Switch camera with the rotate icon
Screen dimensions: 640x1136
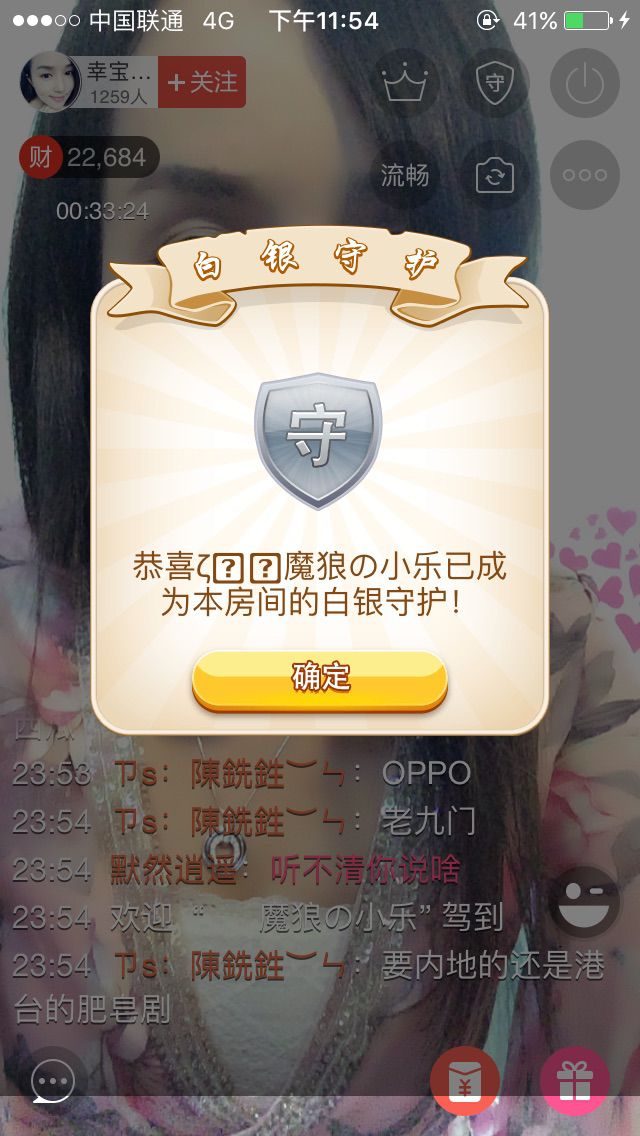click(x=494, y=175)
